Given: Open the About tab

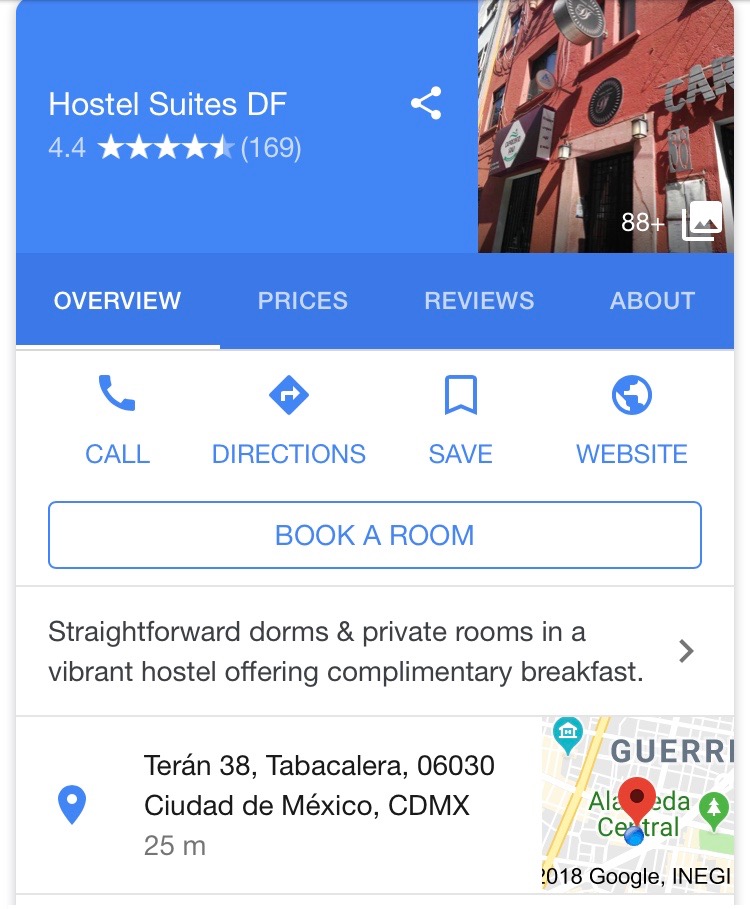Looking at the screenshot, I should 652,301.
